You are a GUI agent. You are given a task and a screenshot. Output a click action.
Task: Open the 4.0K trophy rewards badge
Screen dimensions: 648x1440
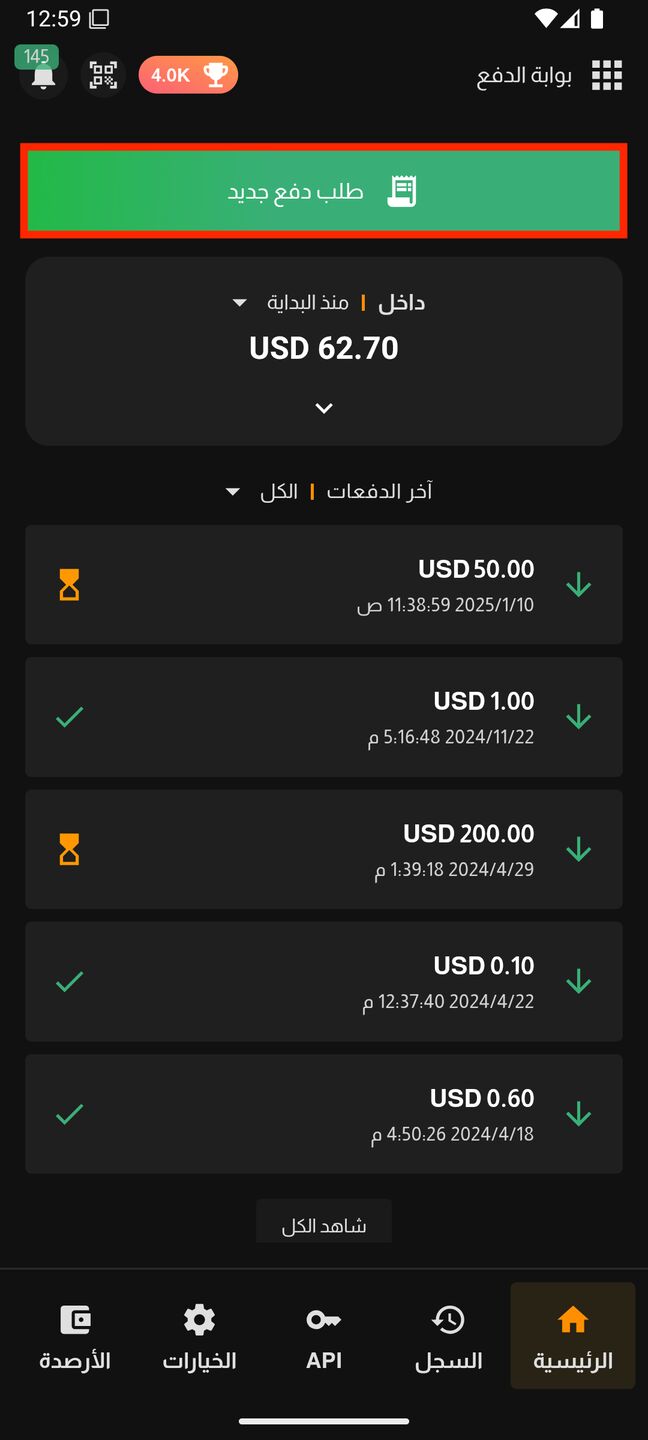coord(188,75)
